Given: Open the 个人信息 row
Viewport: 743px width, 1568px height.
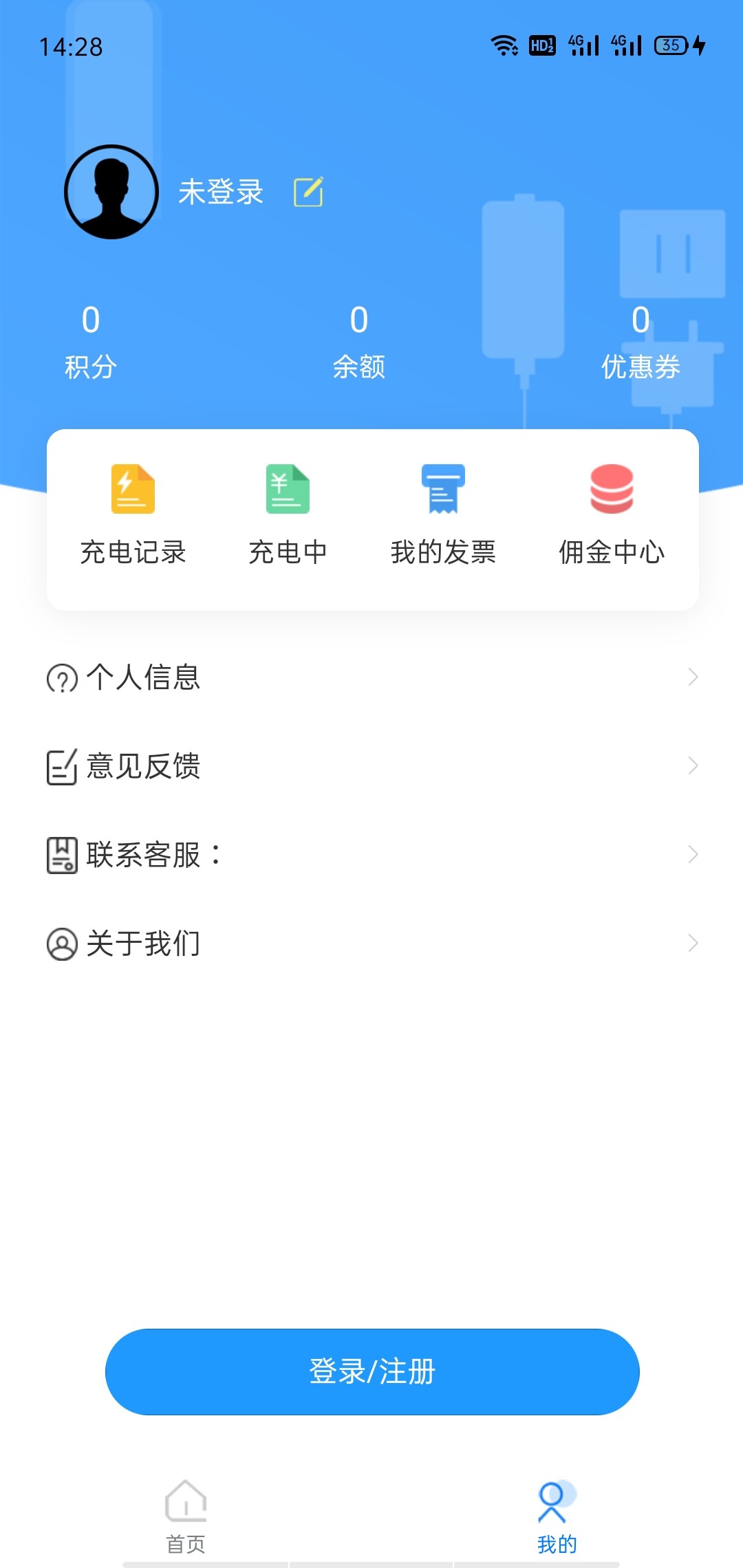Looking at the screenshot, I should pyautogui.click(x=371, y=677).
